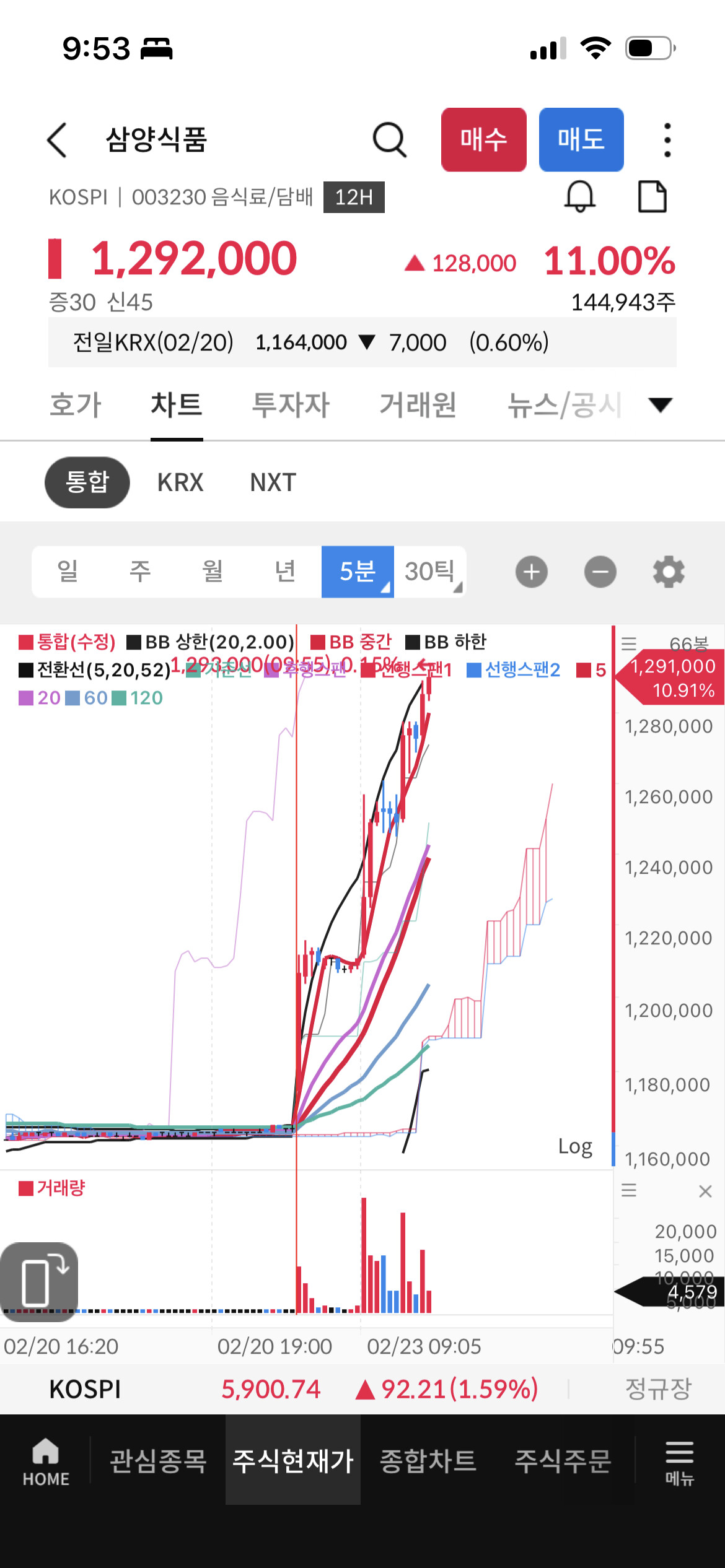Select the NXT market chip

tap(273, 482)
